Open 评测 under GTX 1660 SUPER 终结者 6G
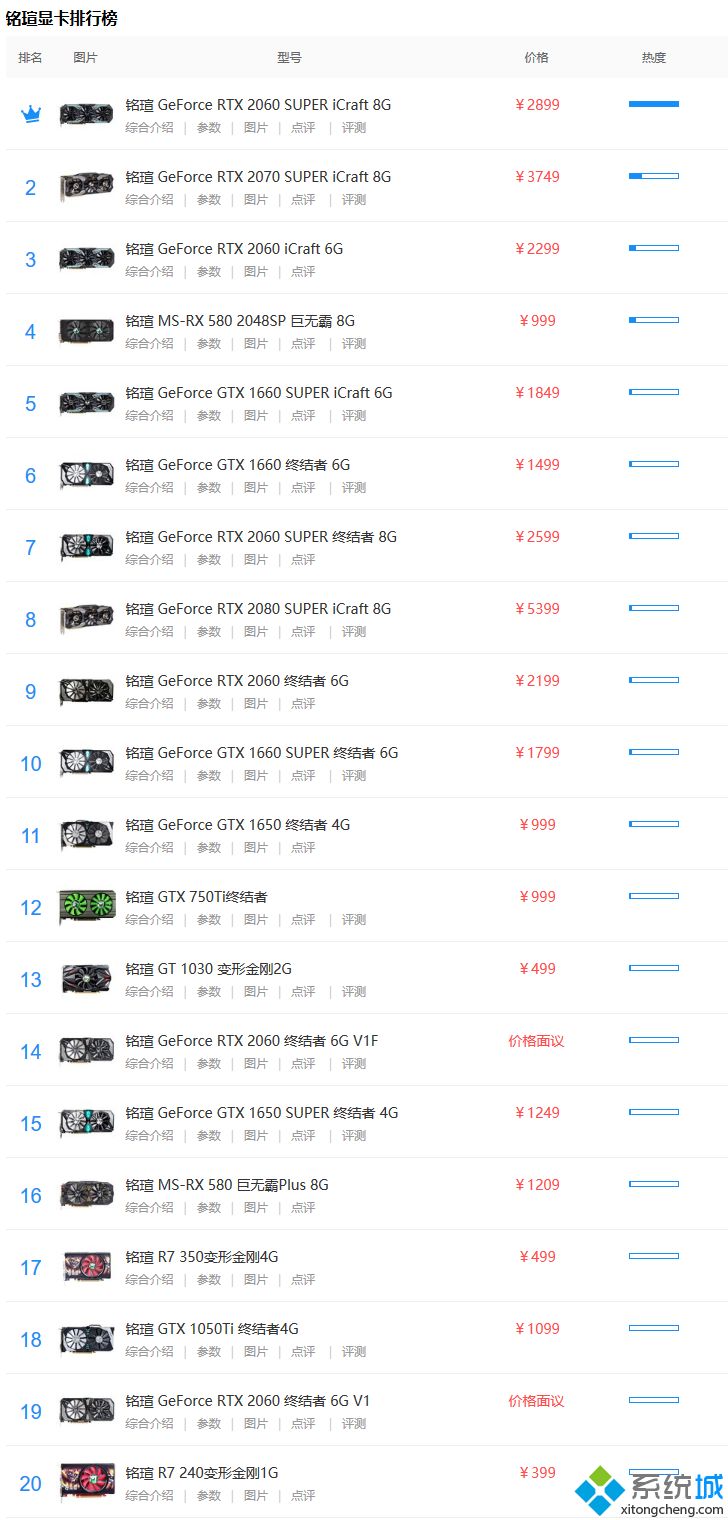728x1520 pixels. 354,776
